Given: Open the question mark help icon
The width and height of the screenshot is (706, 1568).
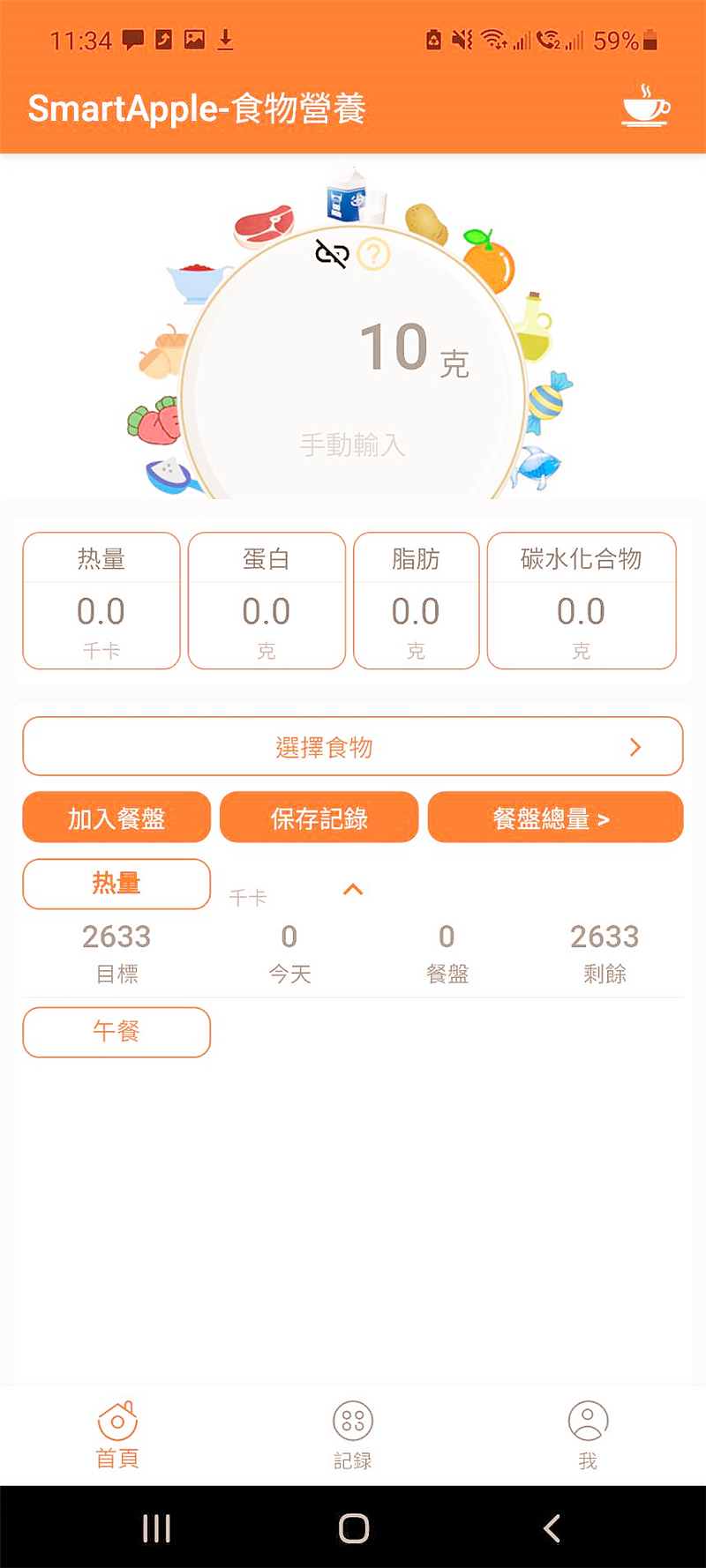Looking at the screenshot, I should [374, 255].
